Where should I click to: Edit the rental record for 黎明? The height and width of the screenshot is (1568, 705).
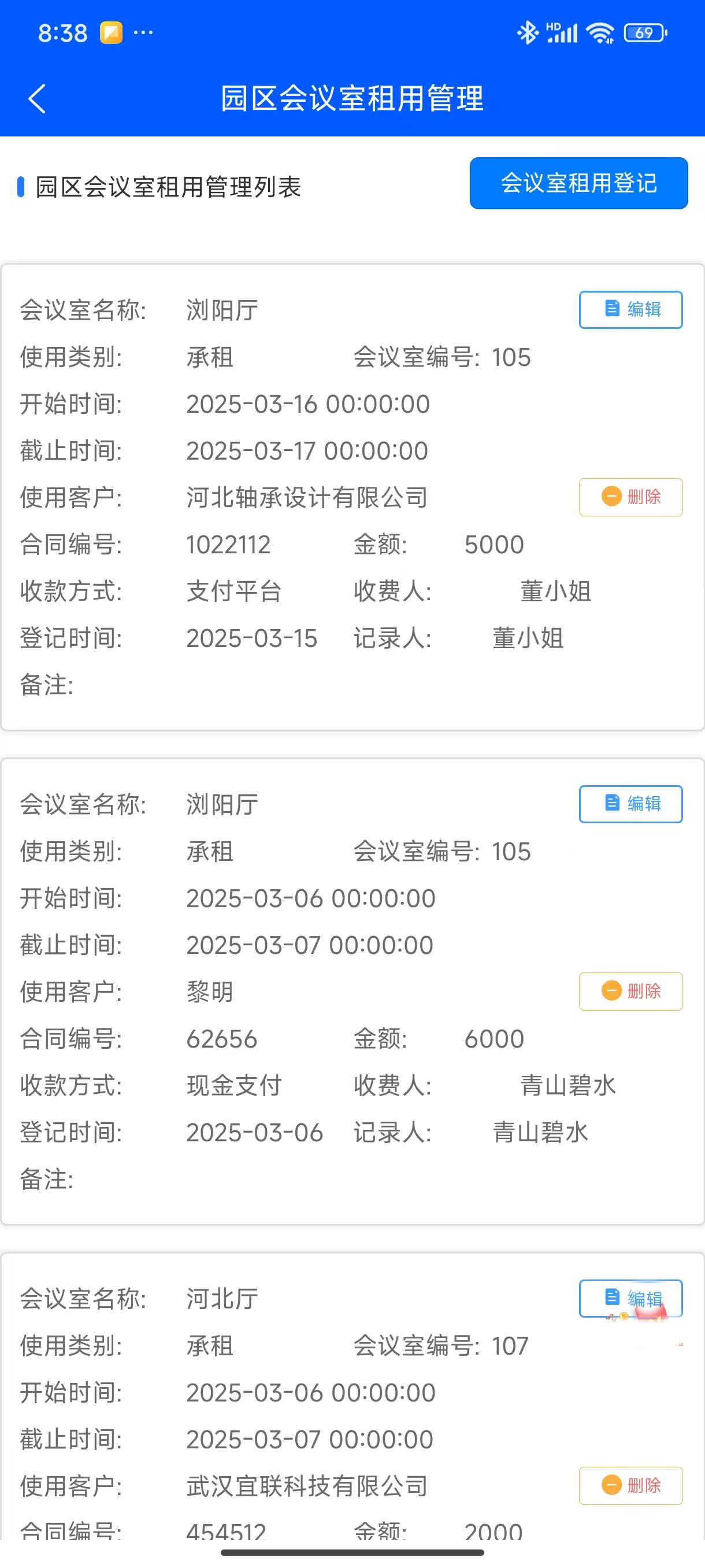tap(630, 804)
